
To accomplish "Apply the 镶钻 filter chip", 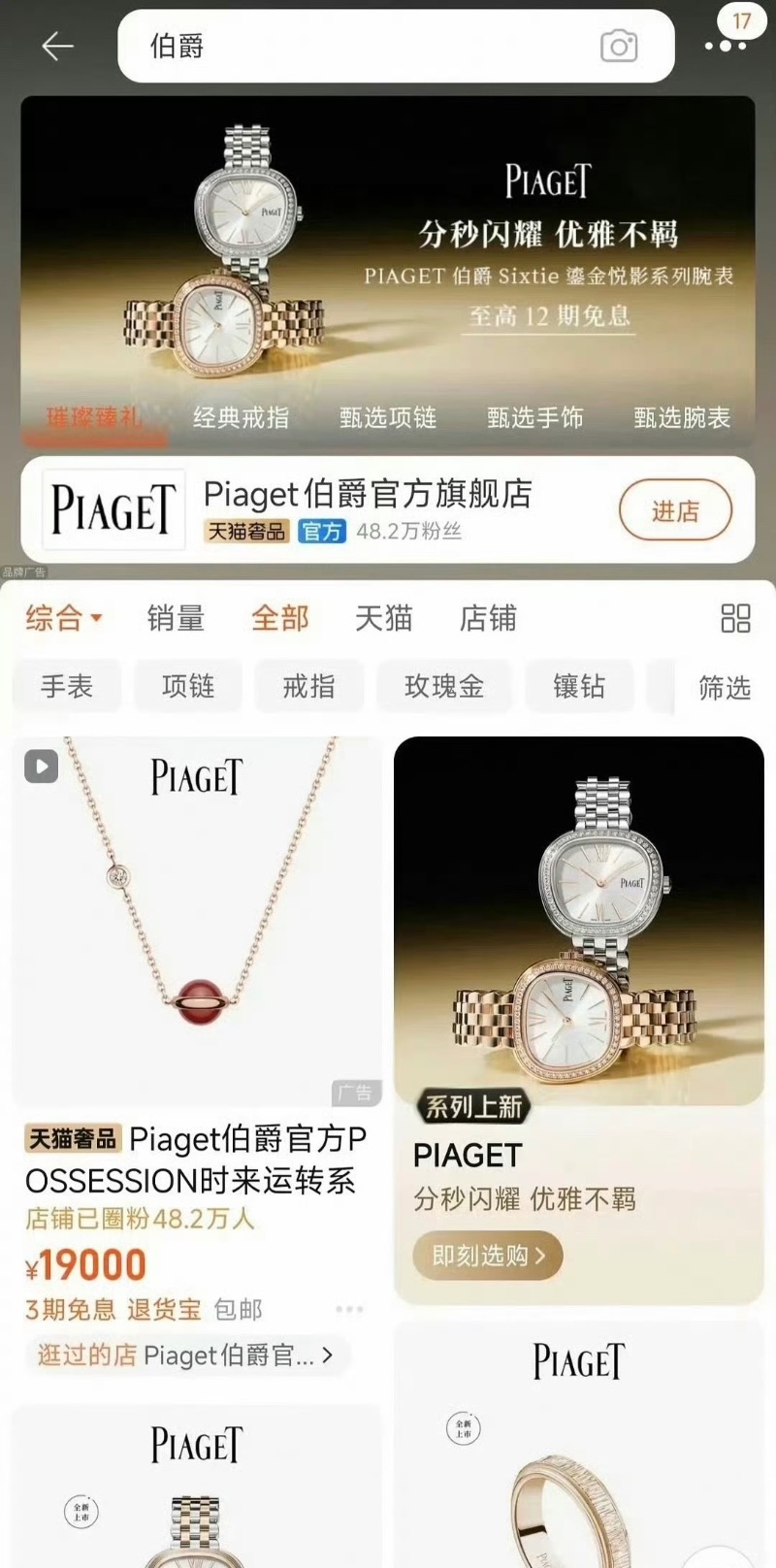I will [x=579, y=687].
